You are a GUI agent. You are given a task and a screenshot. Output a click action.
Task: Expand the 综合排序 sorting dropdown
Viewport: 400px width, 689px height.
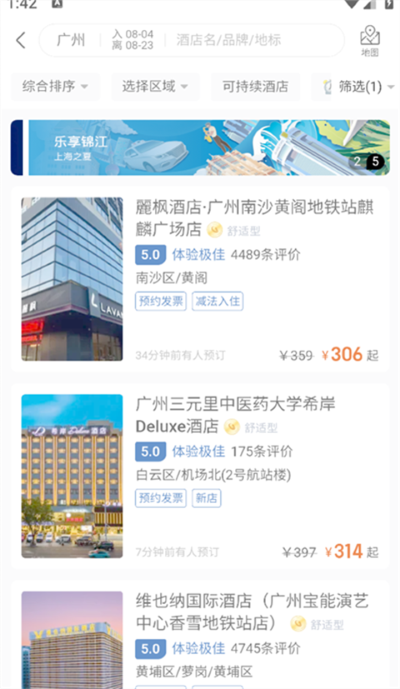[x=55, y=86]
